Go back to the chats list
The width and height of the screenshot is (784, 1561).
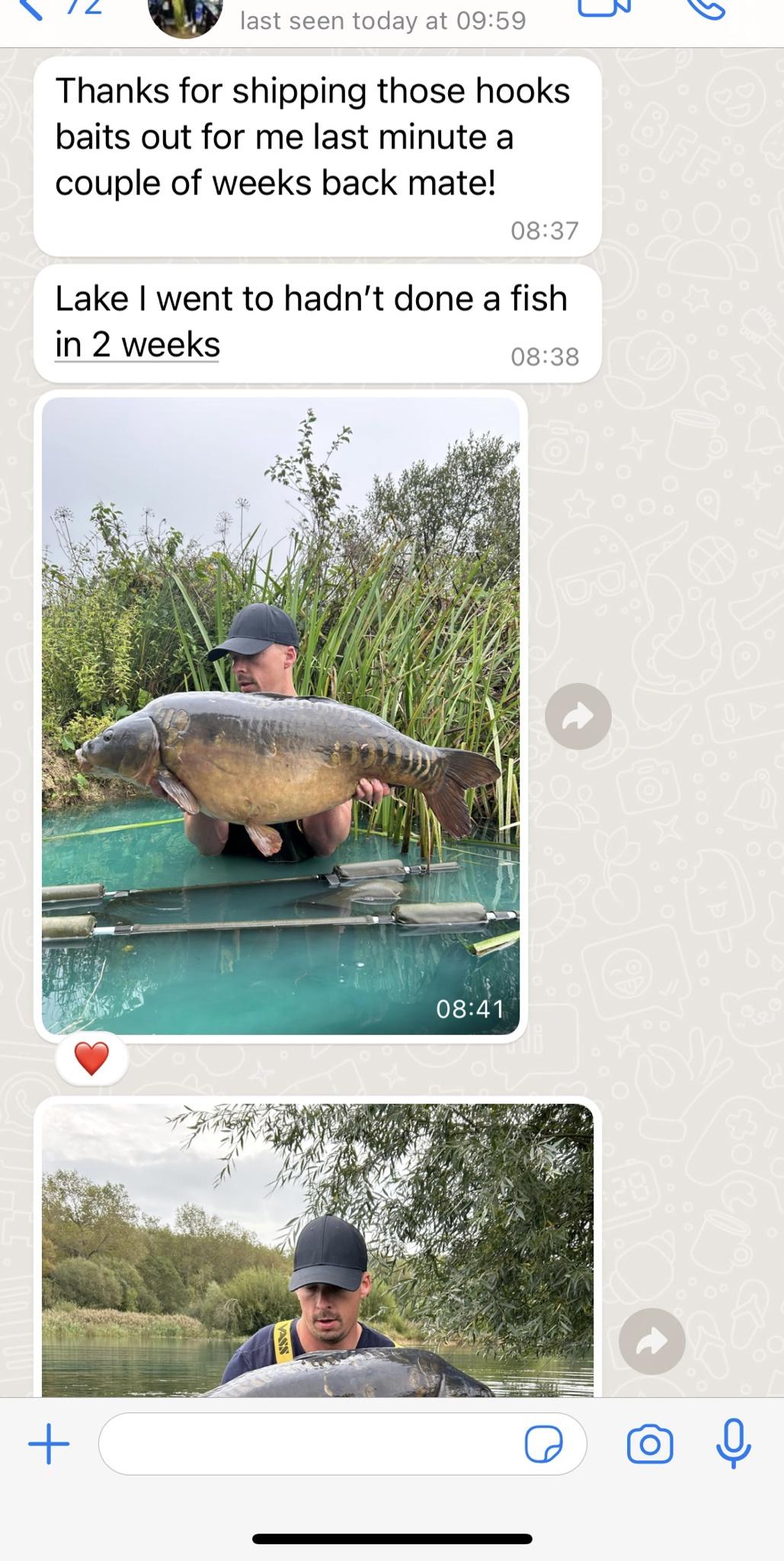pos(57,9)
